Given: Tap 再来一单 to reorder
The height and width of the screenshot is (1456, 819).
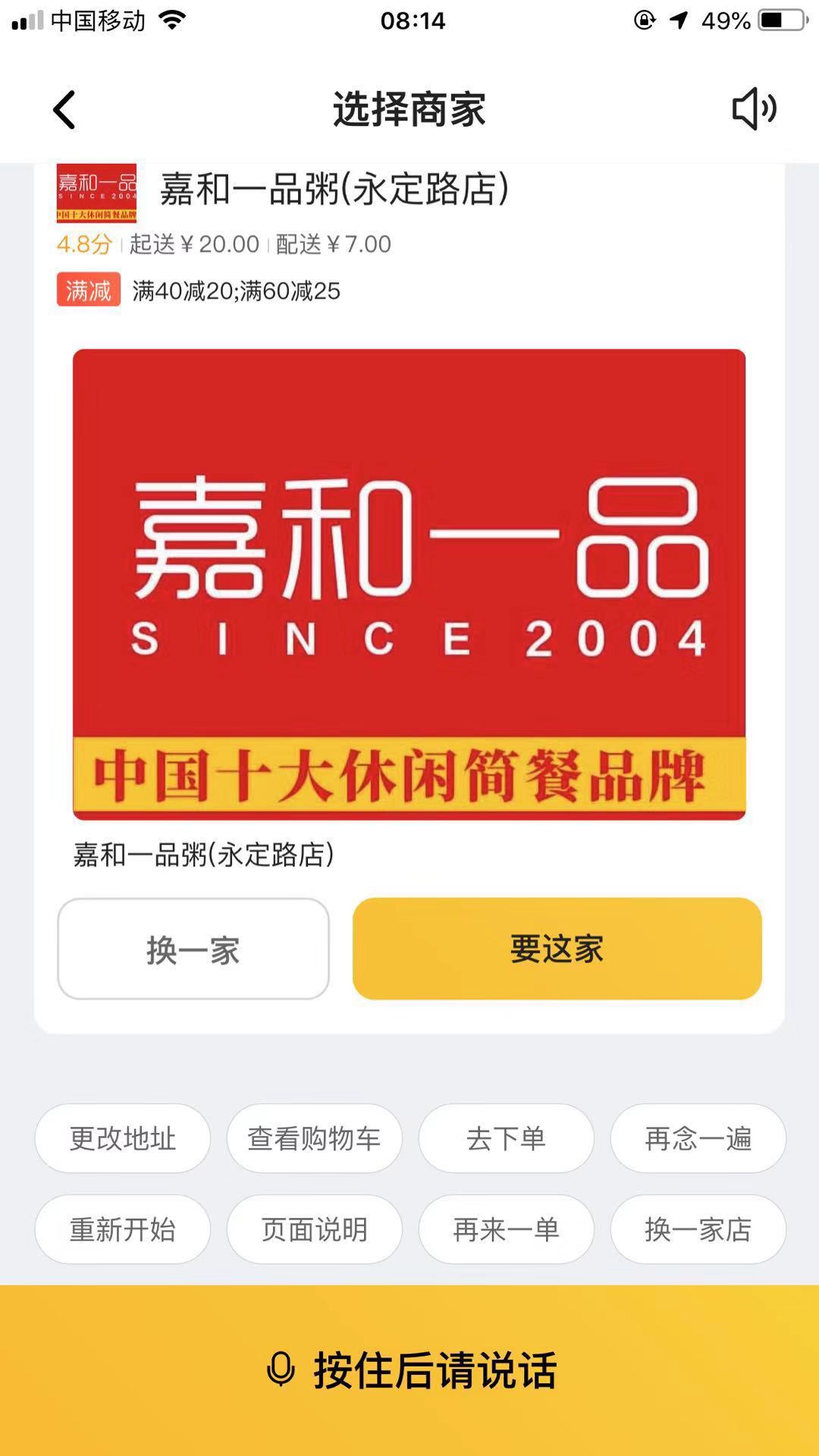Looking at the screenshot, I should click(506, 1229).
